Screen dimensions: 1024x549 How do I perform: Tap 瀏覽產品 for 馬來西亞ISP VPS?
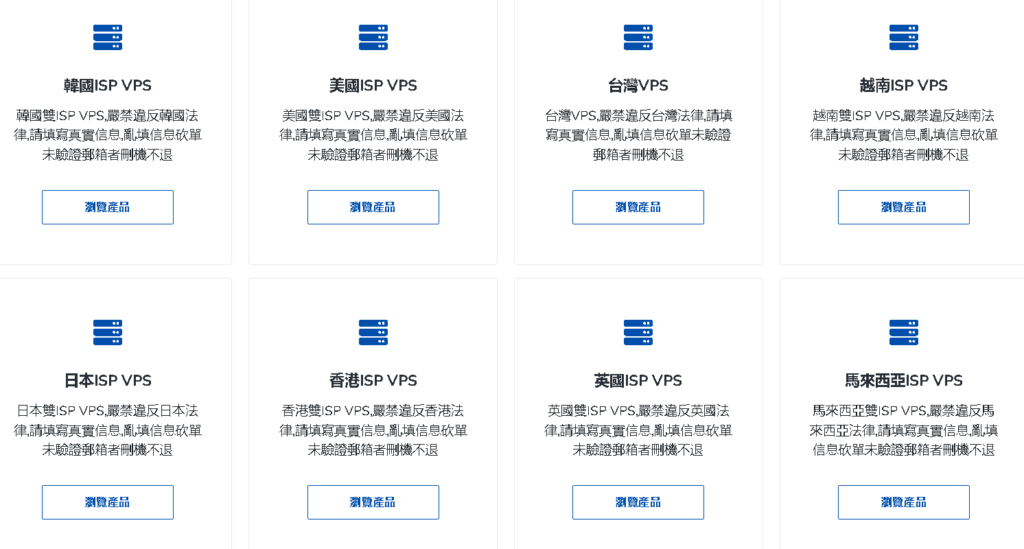(x=903, y=502)
